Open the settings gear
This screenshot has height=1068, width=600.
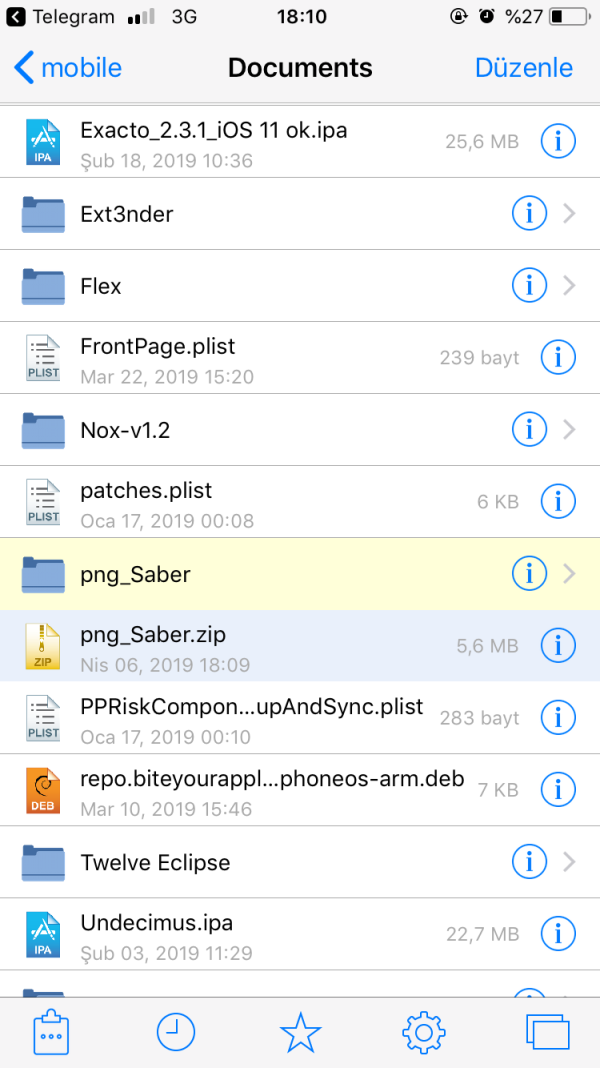pyautogui.click(x=423, y=1032)
